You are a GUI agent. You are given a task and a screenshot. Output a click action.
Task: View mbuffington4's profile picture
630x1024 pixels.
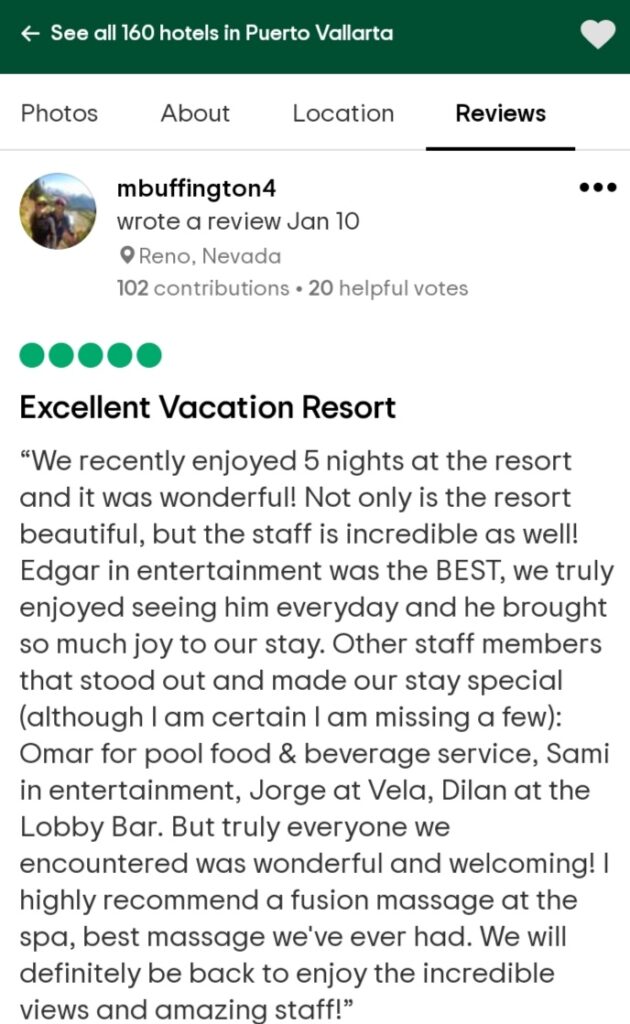pyautogui.click(x=58, y=211)
